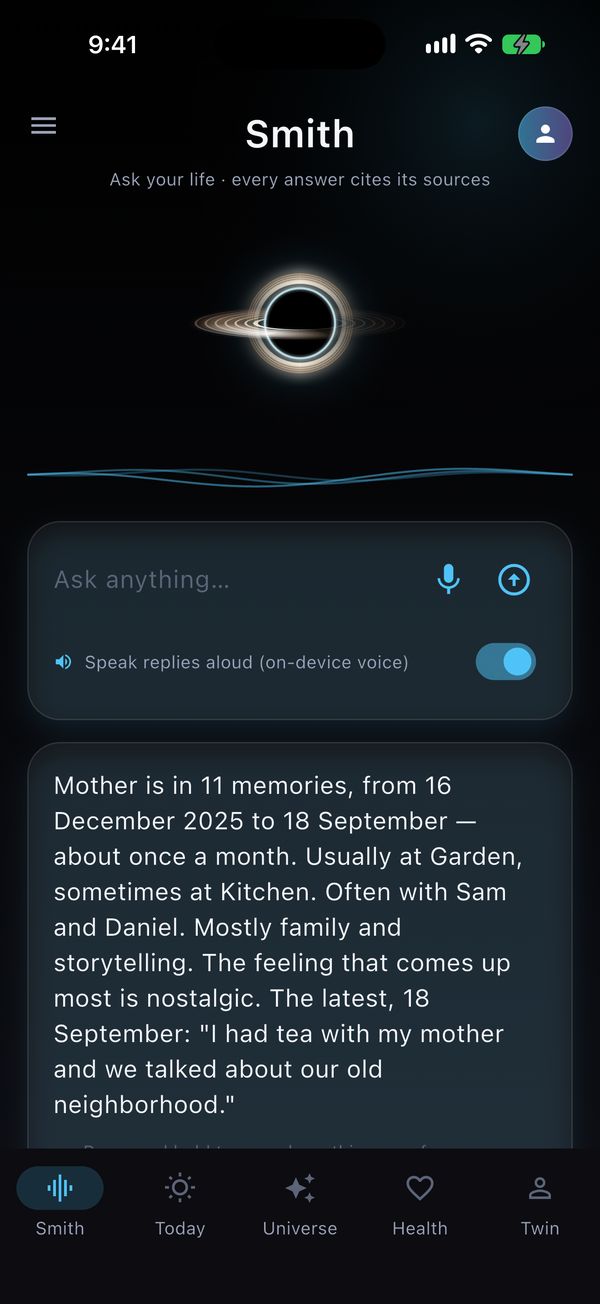Open the hamburger menu
This screenshot has height=1304, width=600.
[x=44, y=126]
